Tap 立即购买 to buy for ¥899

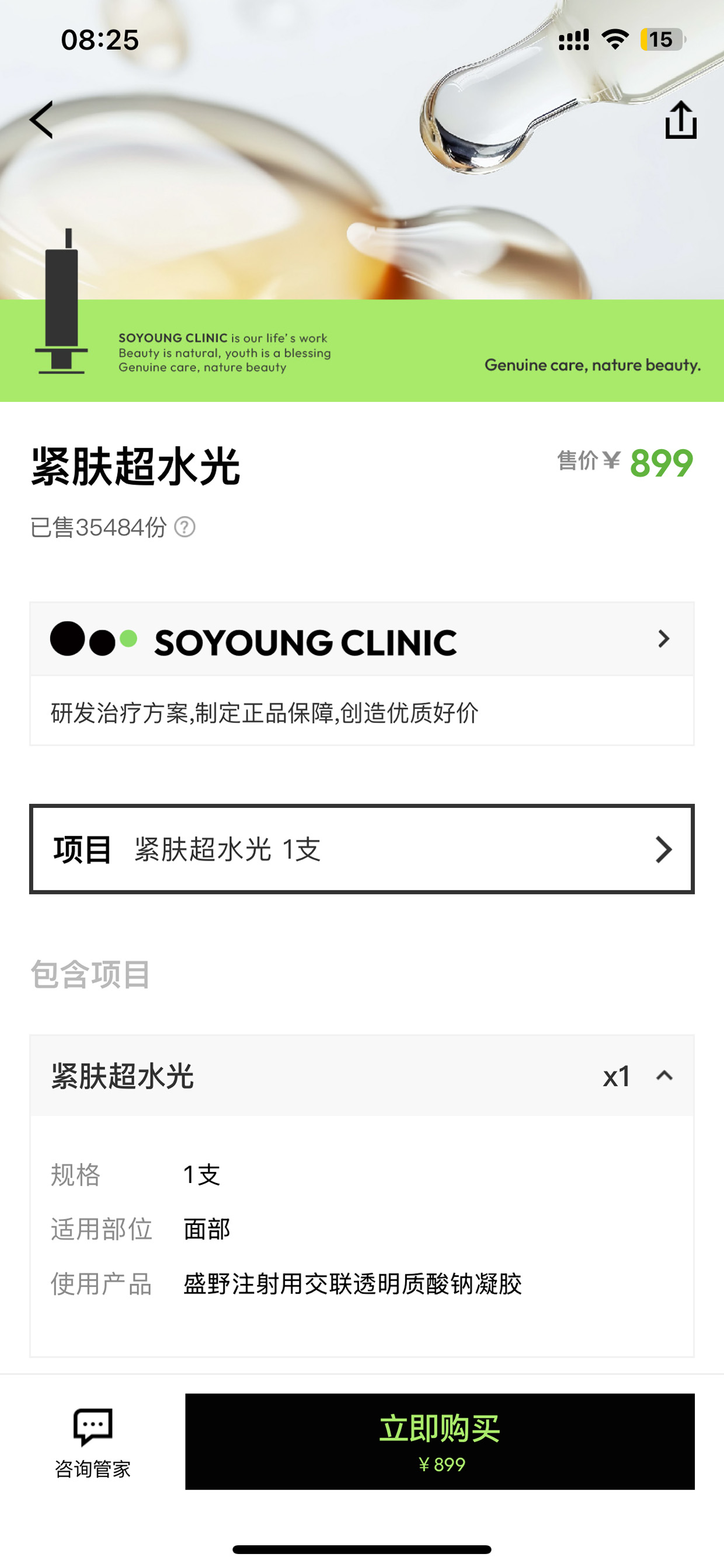tap(440, 1441)
